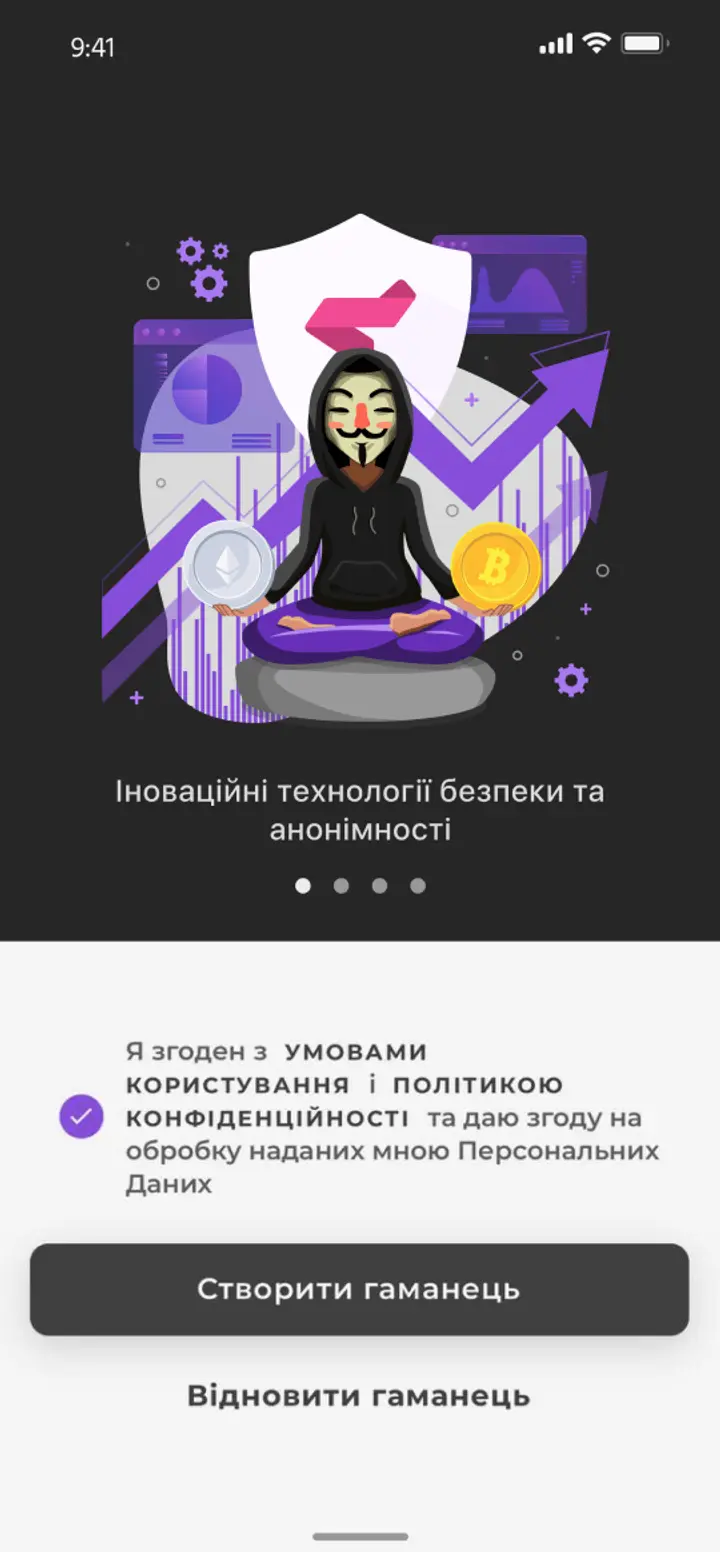
Task: Go to the third onboarding page dot
Action: pos(380,886)
